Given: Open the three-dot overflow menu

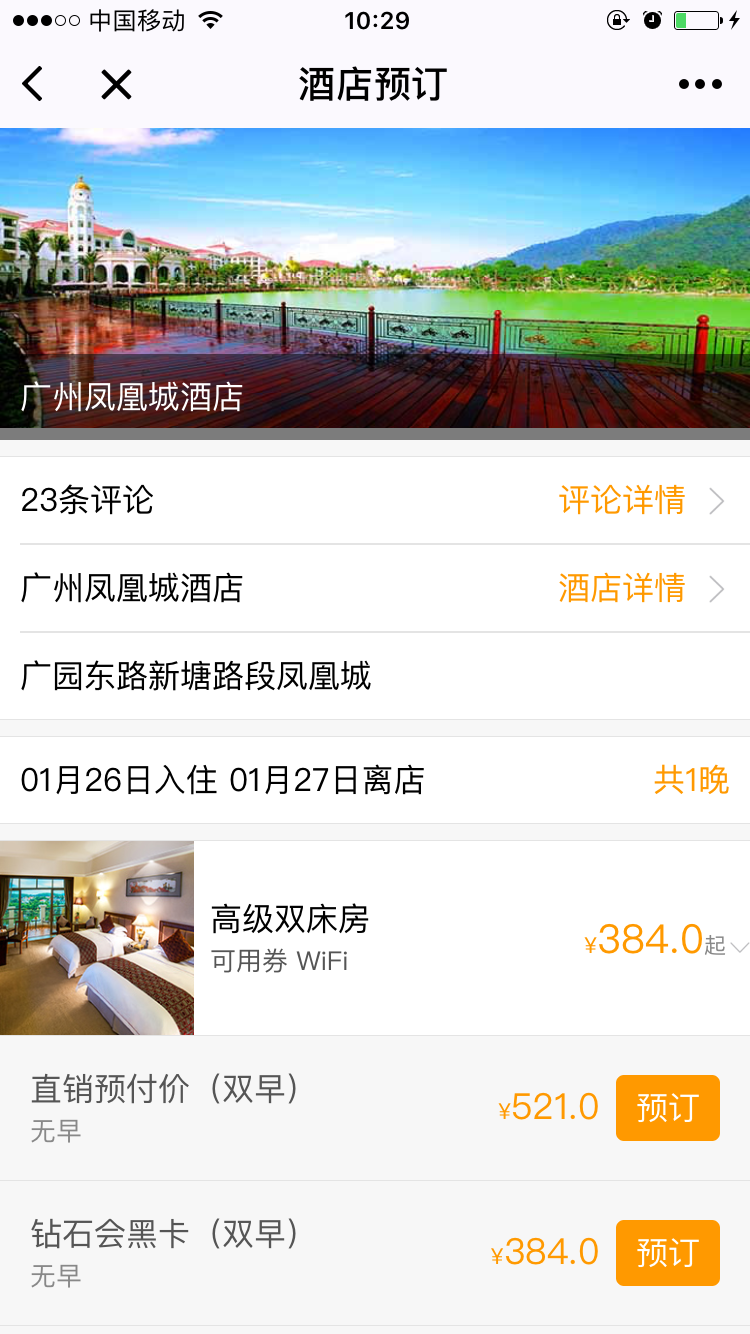Looking at the screenshot, I should point(700,85).
